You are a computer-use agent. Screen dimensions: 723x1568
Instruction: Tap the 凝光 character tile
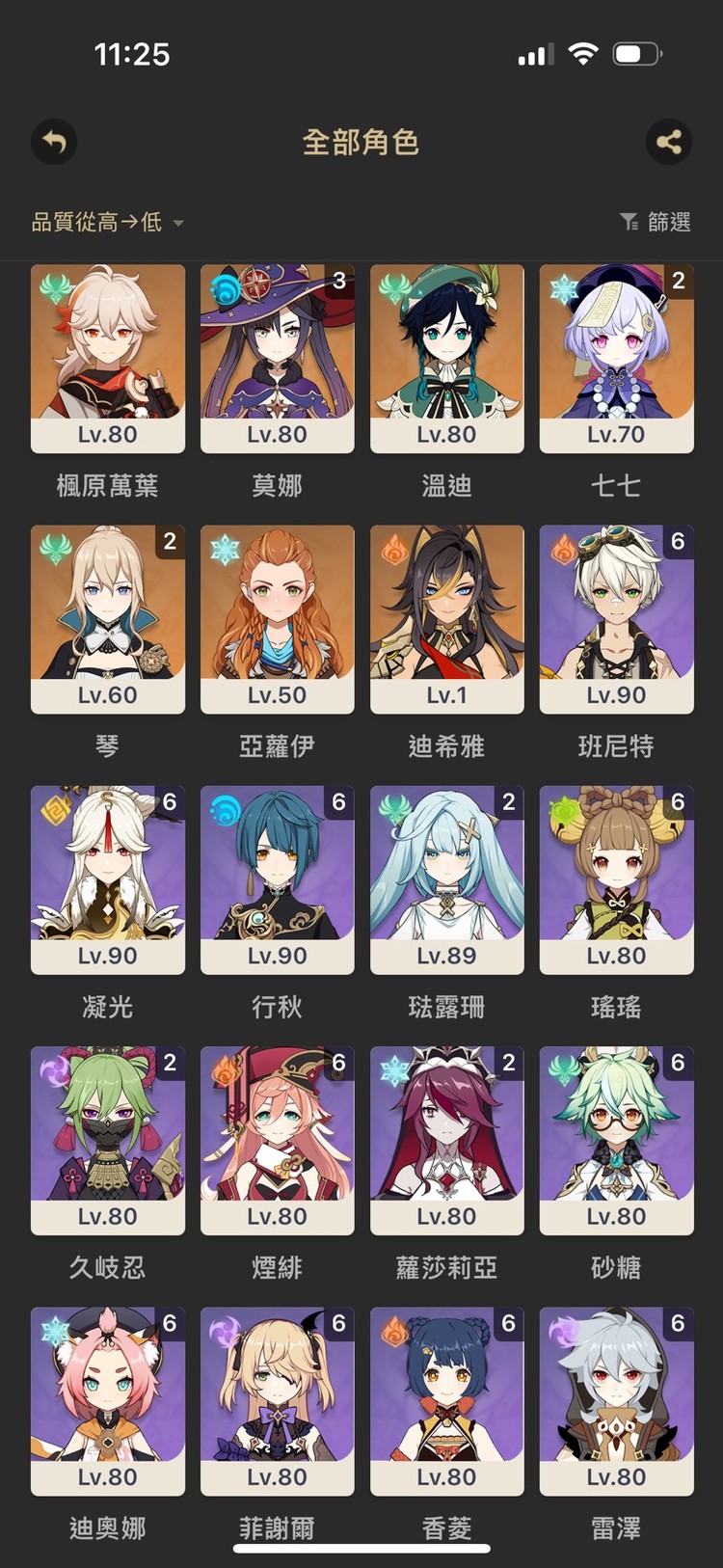click(108, 879)
